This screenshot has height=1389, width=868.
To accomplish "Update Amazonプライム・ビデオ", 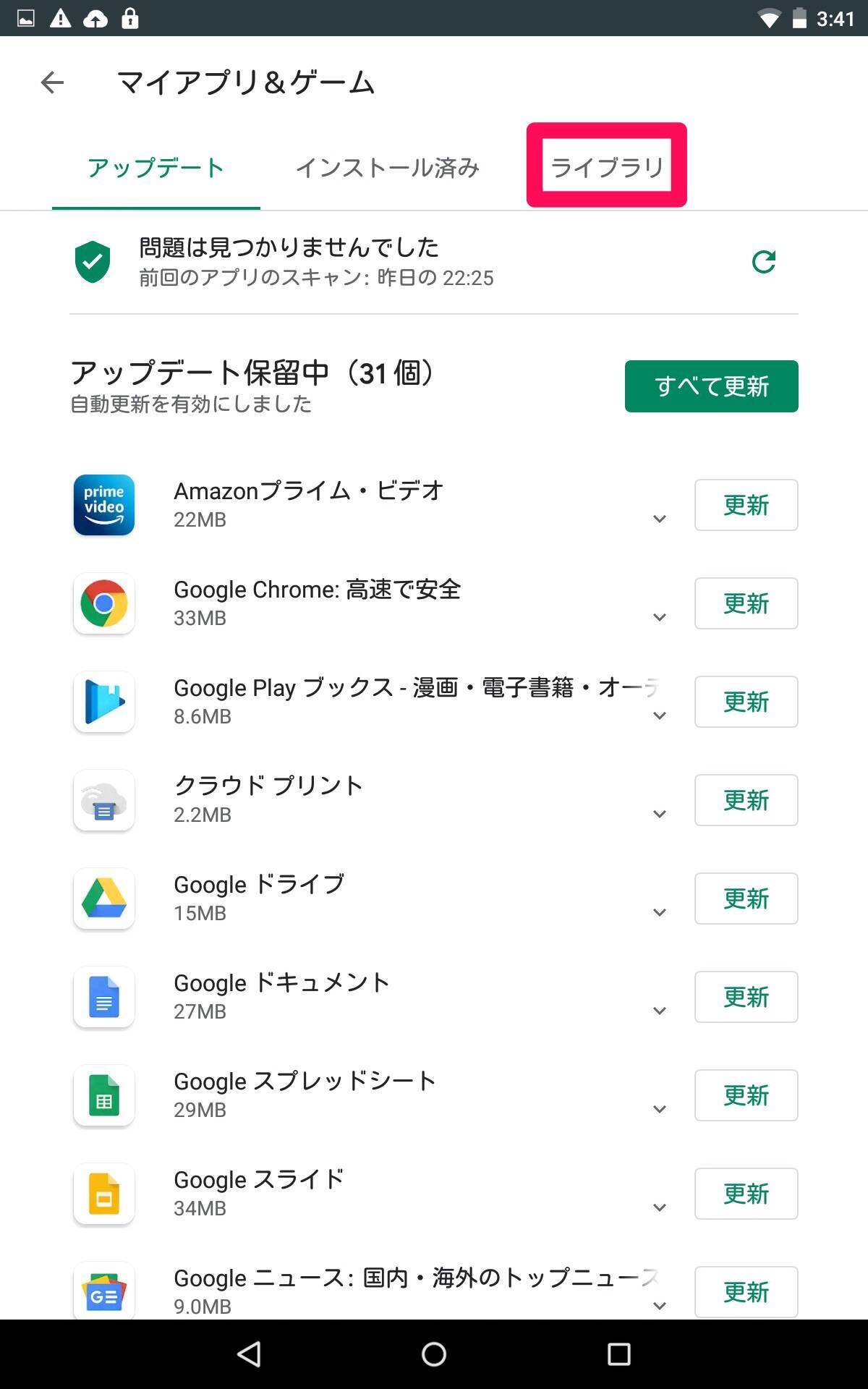I will (746, 505).
